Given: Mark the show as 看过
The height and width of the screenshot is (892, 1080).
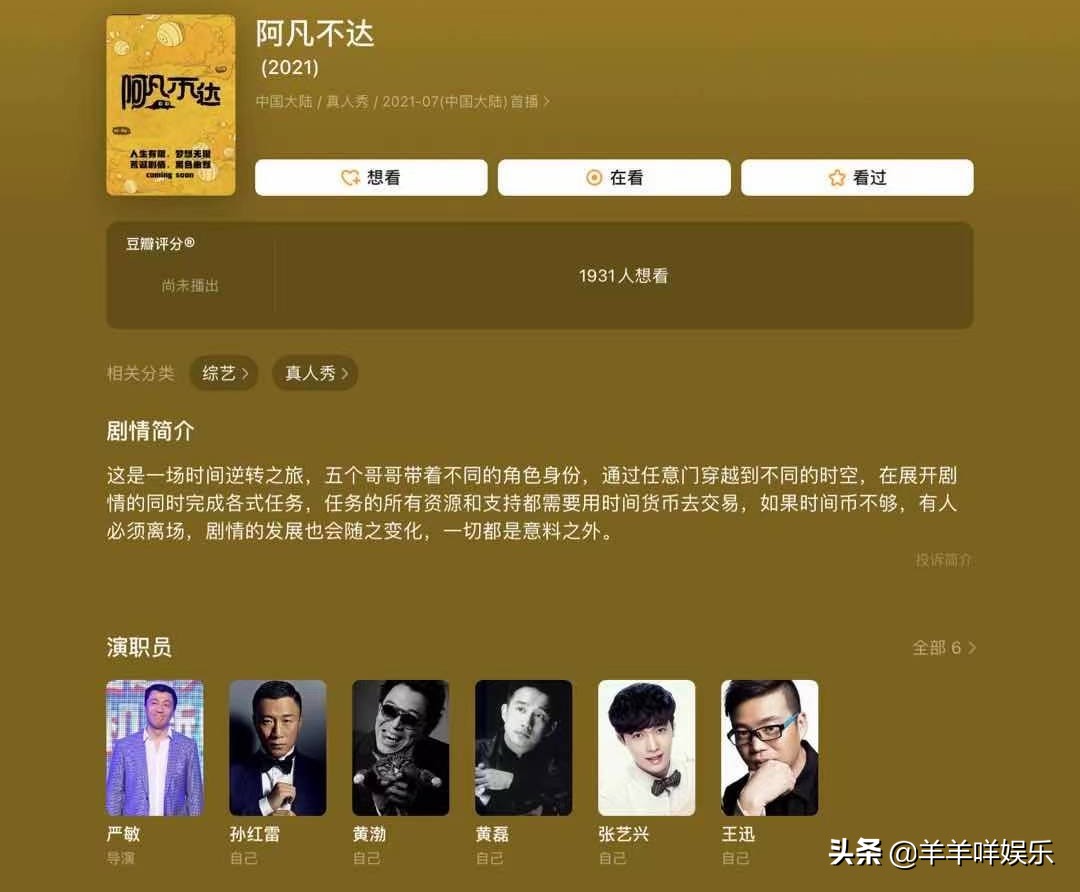Looking at the screenshot, I should pos(857,178).
